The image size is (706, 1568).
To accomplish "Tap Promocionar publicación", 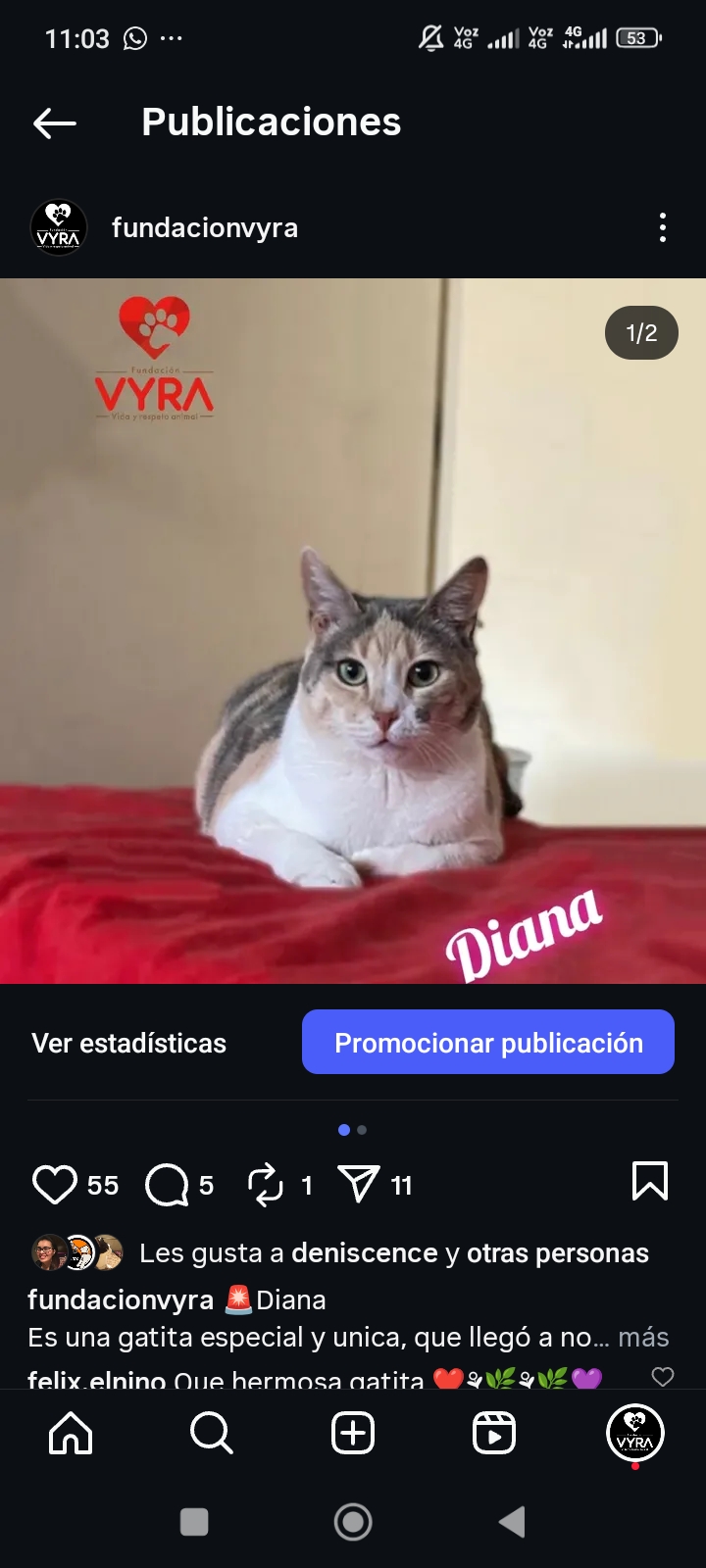I will point(488,1043).
